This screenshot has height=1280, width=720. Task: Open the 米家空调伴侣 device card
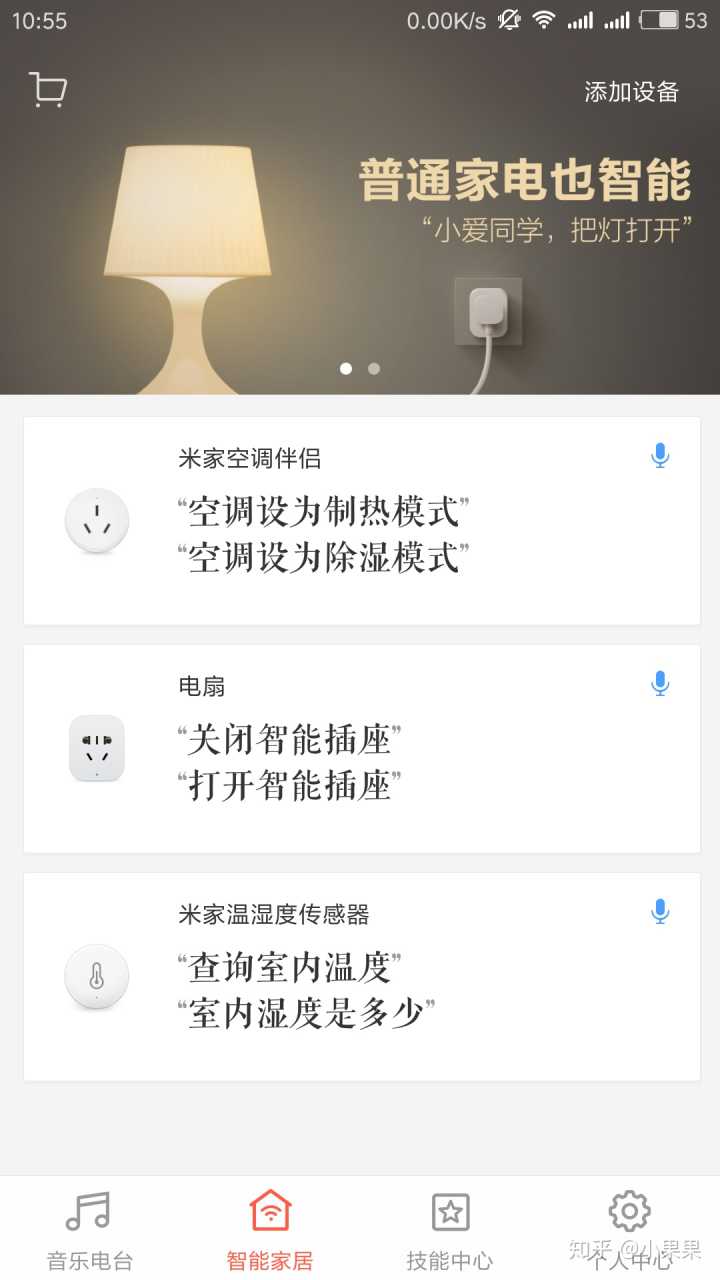pyautogui.click(x=361, y=521)
